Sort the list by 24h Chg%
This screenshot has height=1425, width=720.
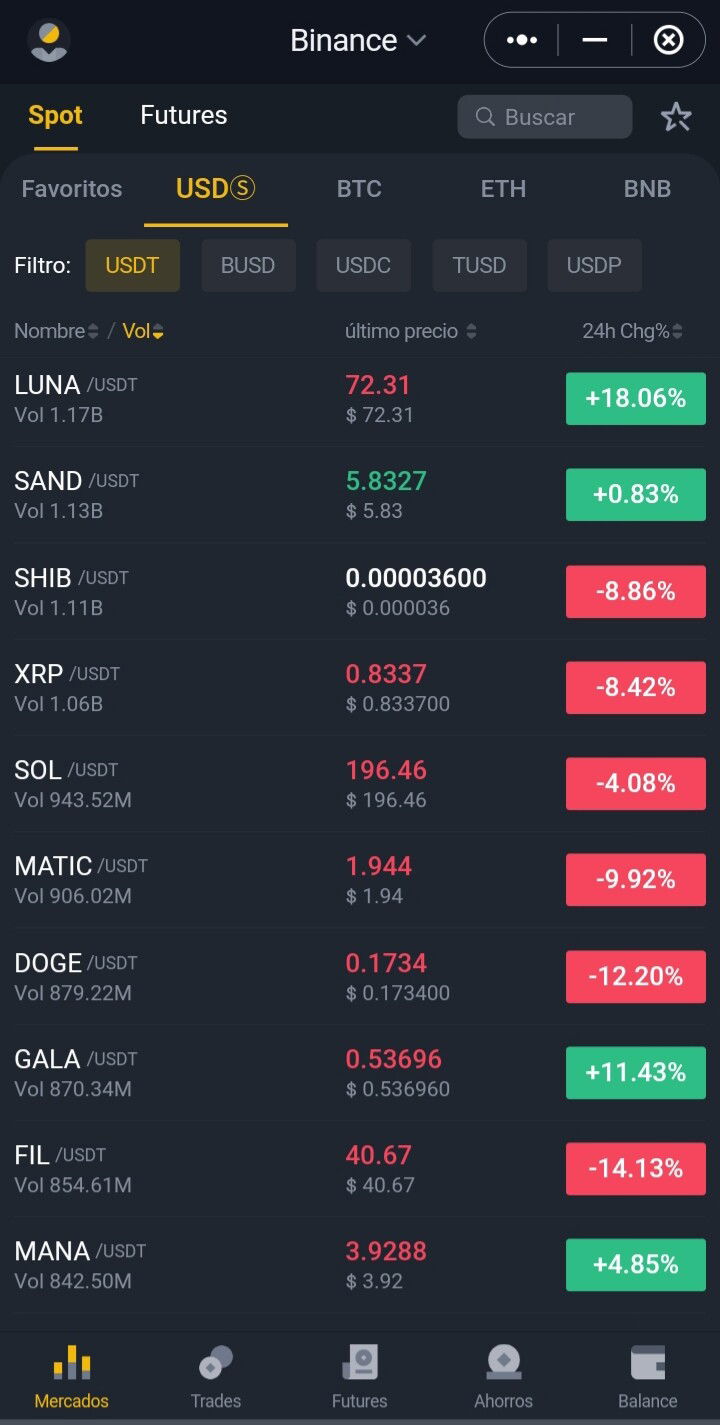pos(633,331)
